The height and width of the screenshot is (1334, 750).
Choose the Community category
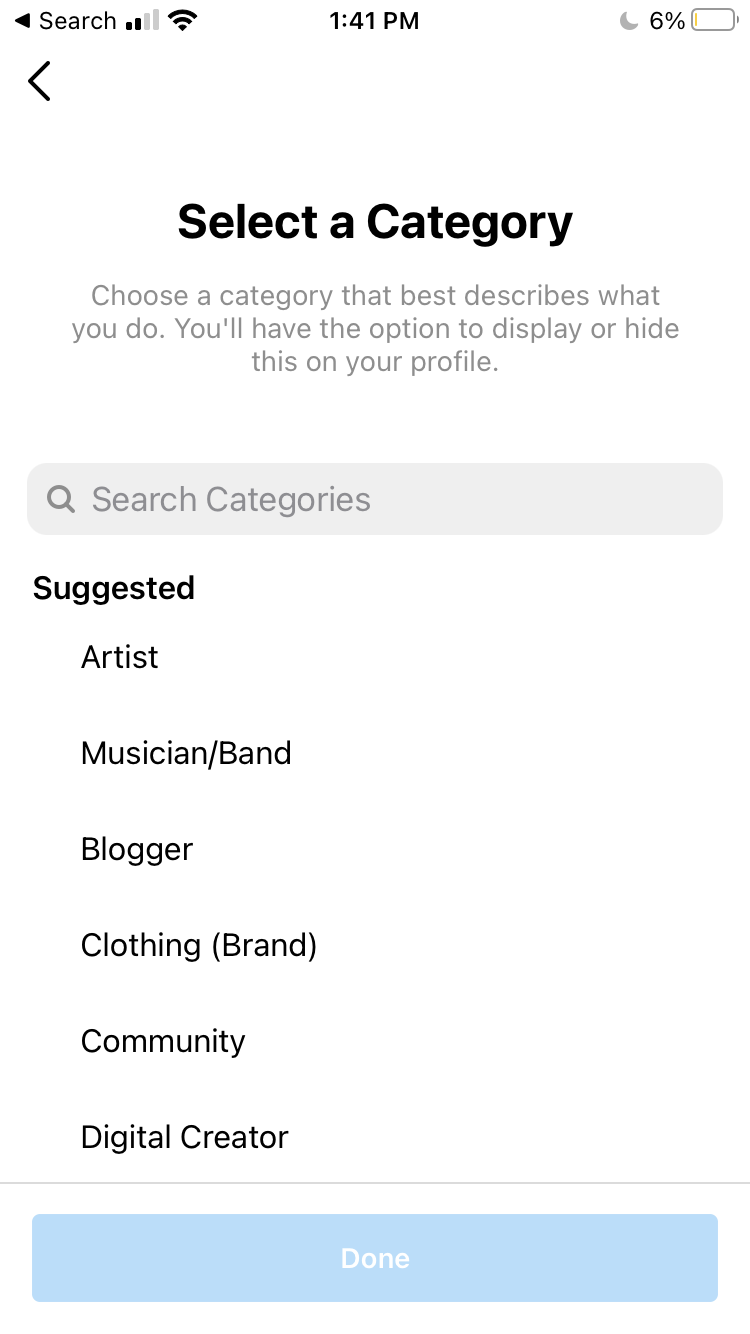[x=163, y=1041]
